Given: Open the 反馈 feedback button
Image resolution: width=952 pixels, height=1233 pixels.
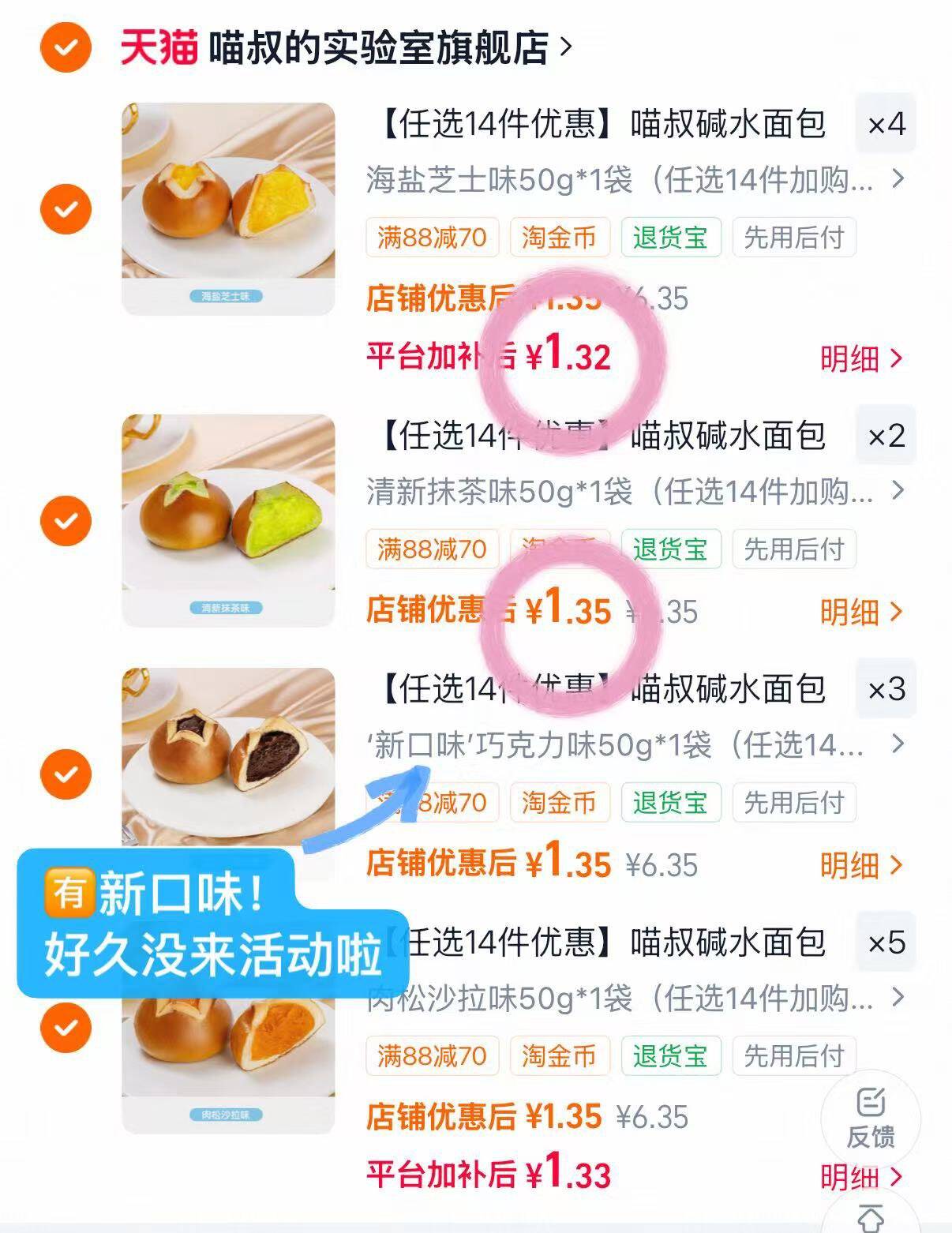Looking at the screenshot, I should 870,1118.
